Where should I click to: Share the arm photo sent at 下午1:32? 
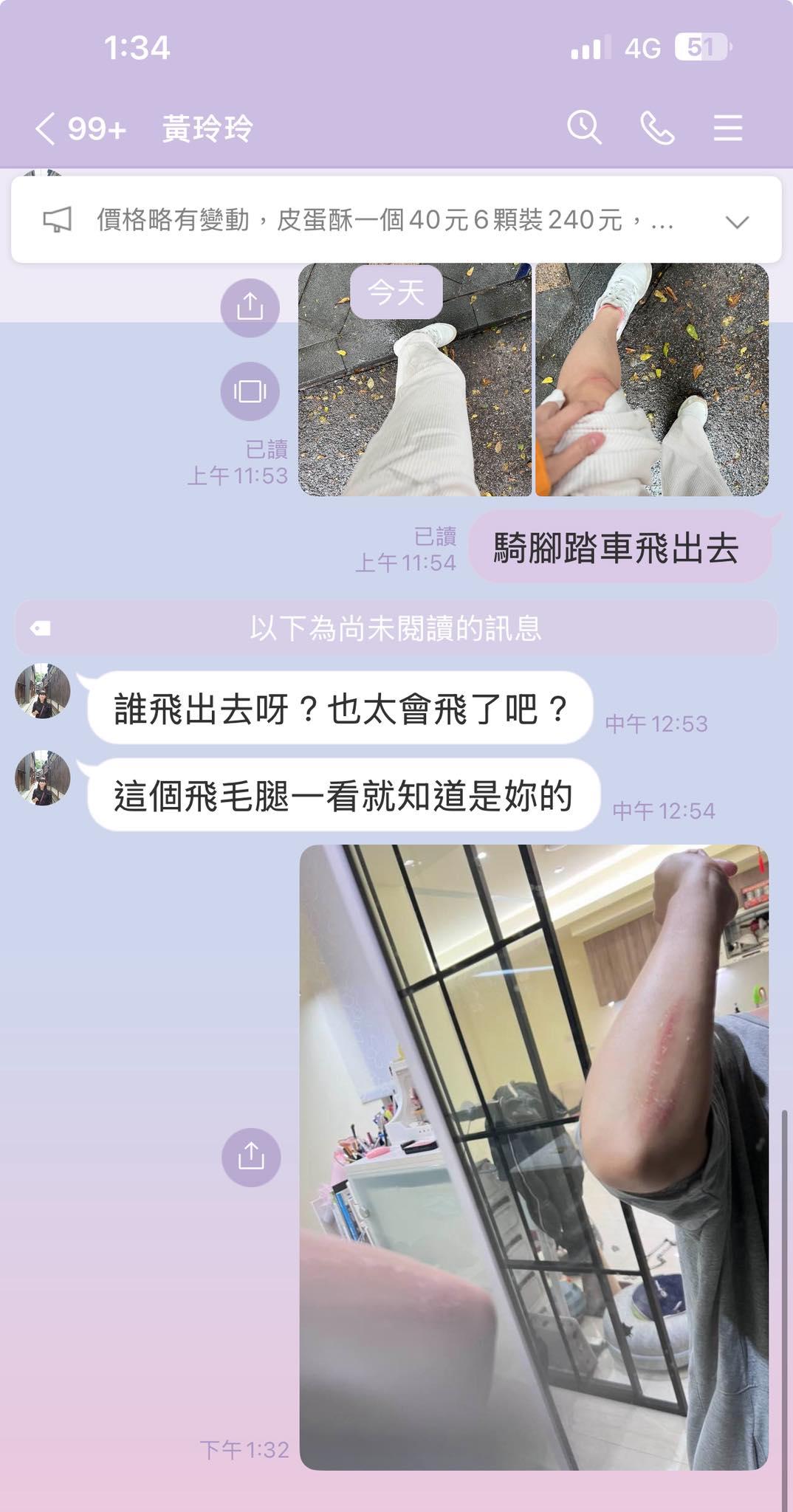pyautogui.click(x=251, y=1157)
